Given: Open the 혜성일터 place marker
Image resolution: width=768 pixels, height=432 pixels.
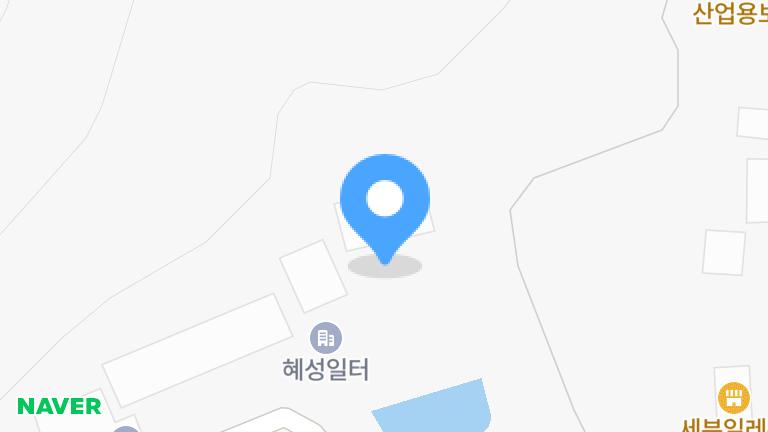Looking at the screenshot, I should pyautogui.click(x=326, y=338).
